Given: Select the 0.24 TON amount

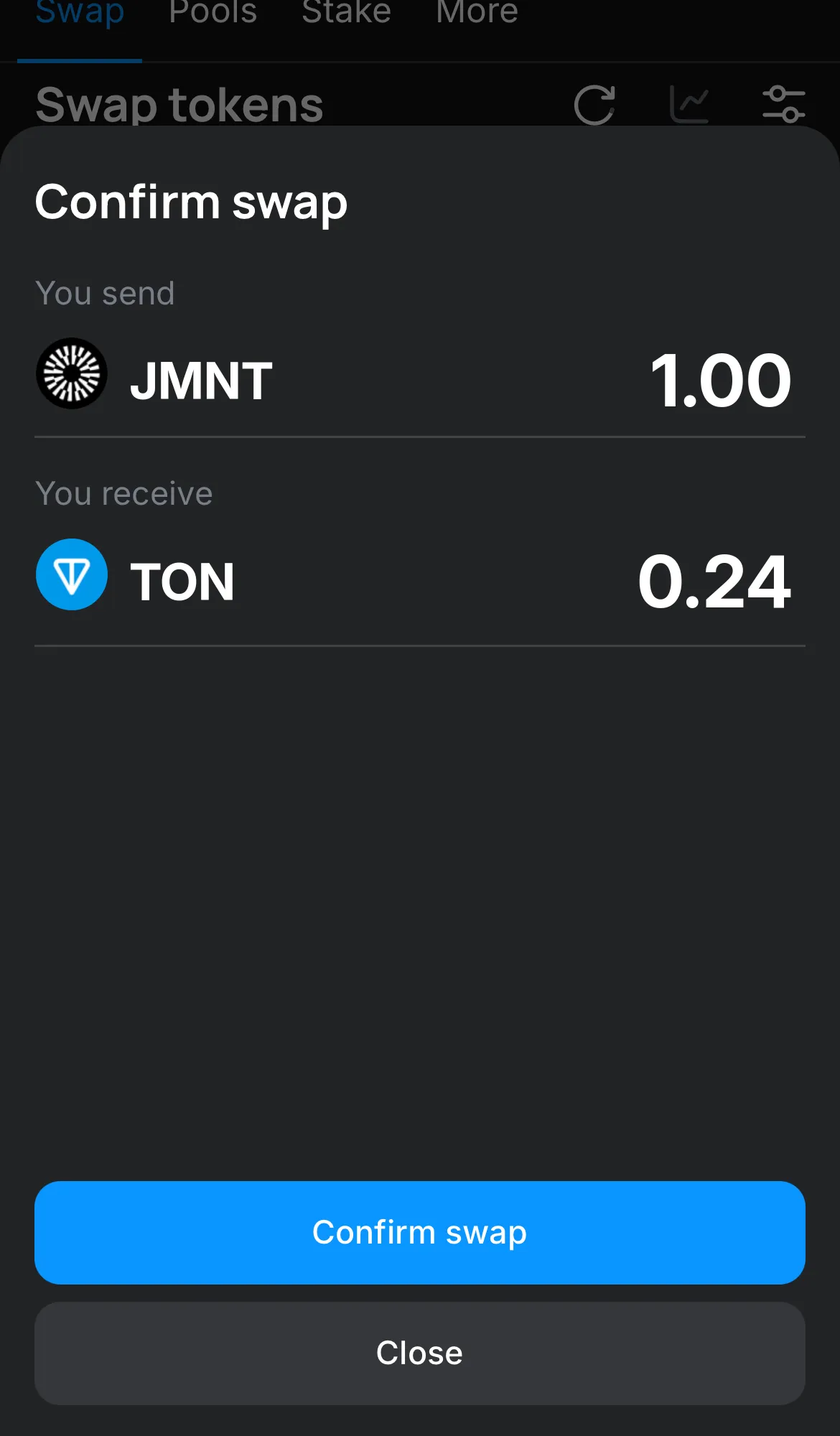Looking at the screenshot, I should (714, 580).
